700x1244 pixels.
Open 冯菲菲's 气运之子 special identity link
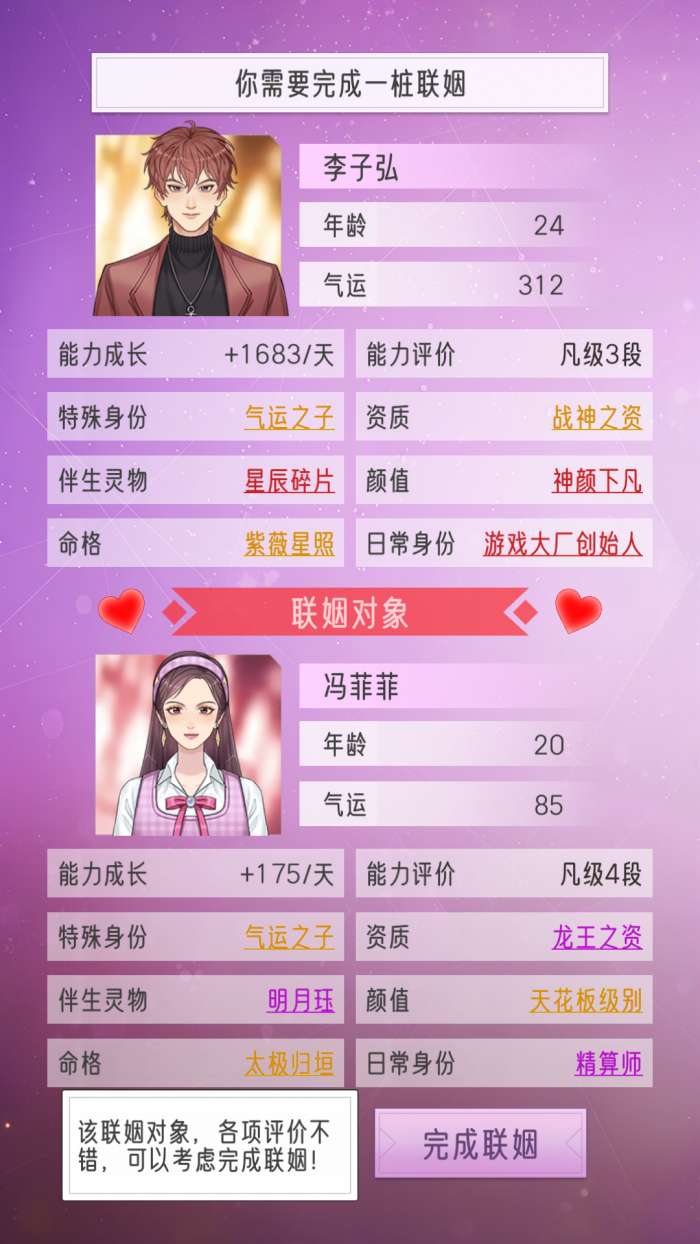pyautogui.click(x=289, y=937)
